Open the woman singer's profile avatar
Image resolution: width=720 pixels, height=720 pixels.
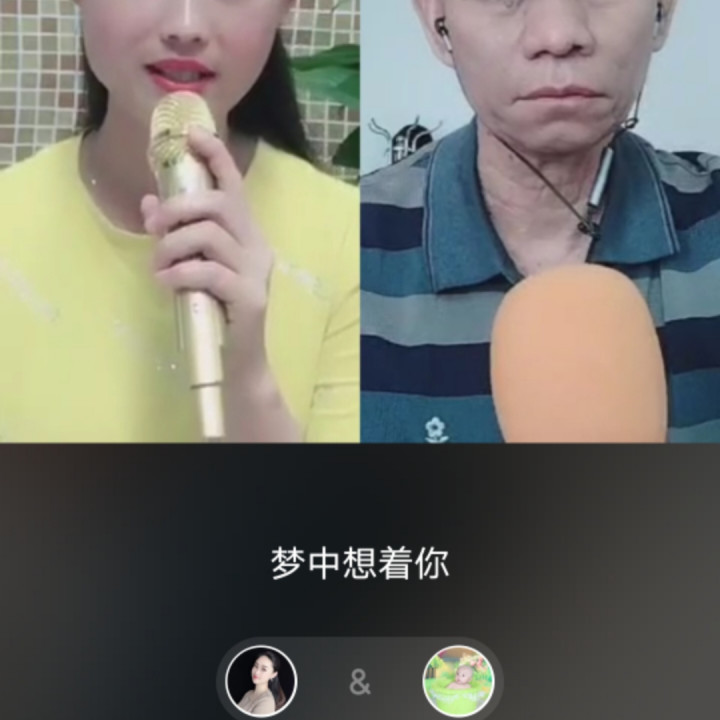261,681
